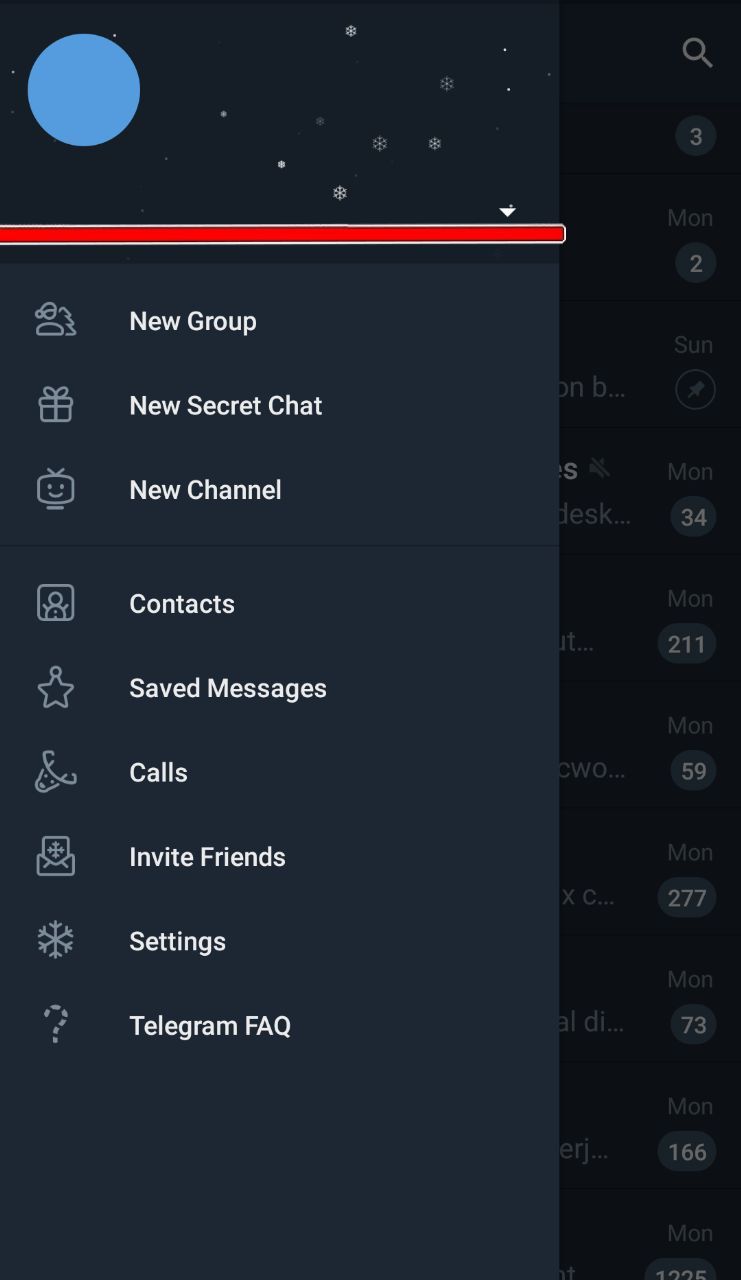Create a New Channel

coord(279,489)
